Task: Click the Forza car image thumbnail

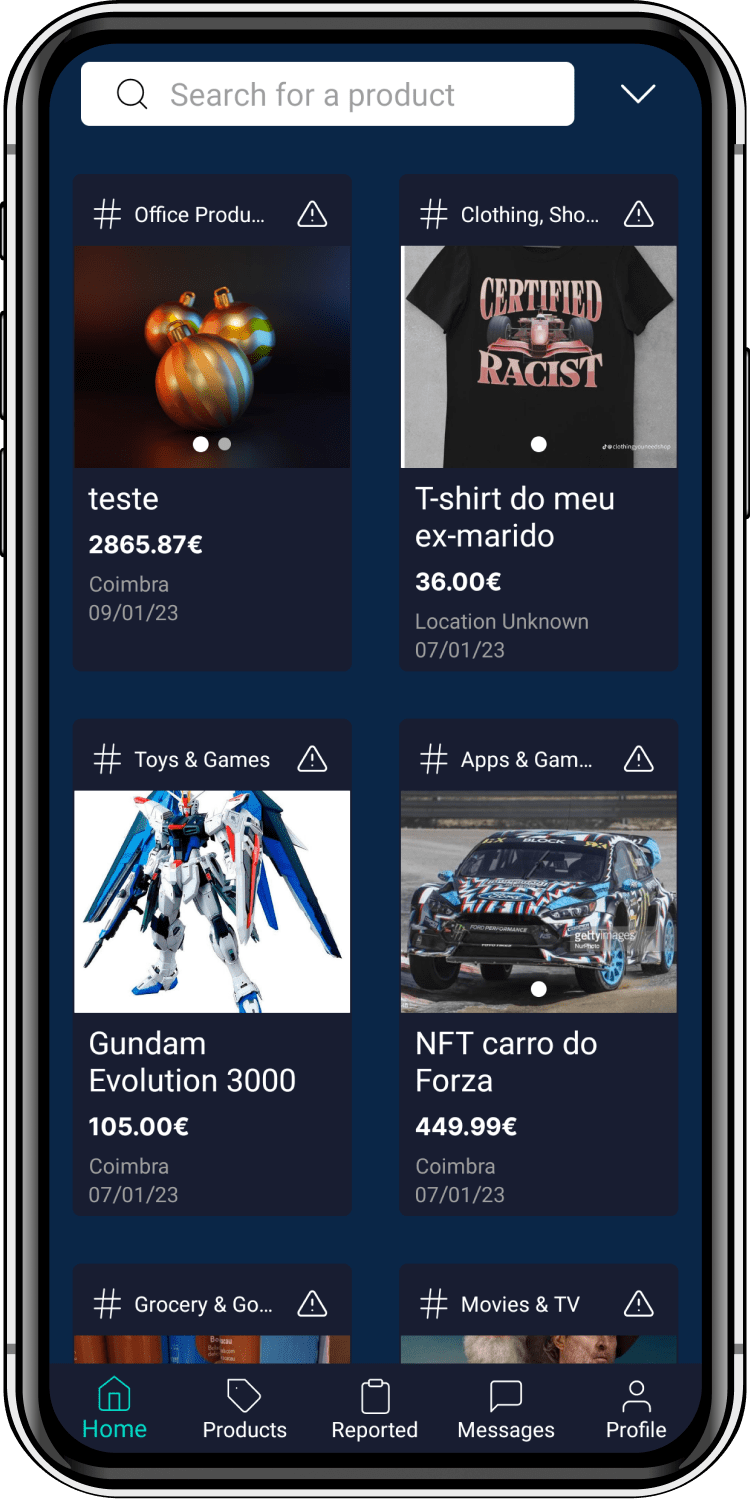Action: (538, 899)
